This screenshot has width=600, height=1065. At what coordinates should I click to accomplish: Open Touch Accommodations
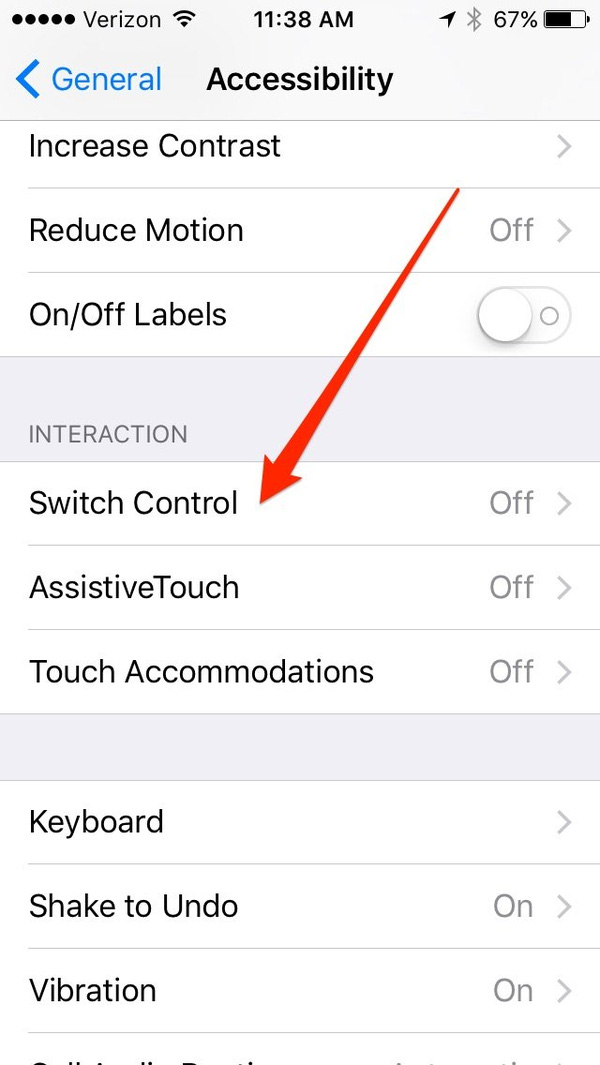pos(300,671)
